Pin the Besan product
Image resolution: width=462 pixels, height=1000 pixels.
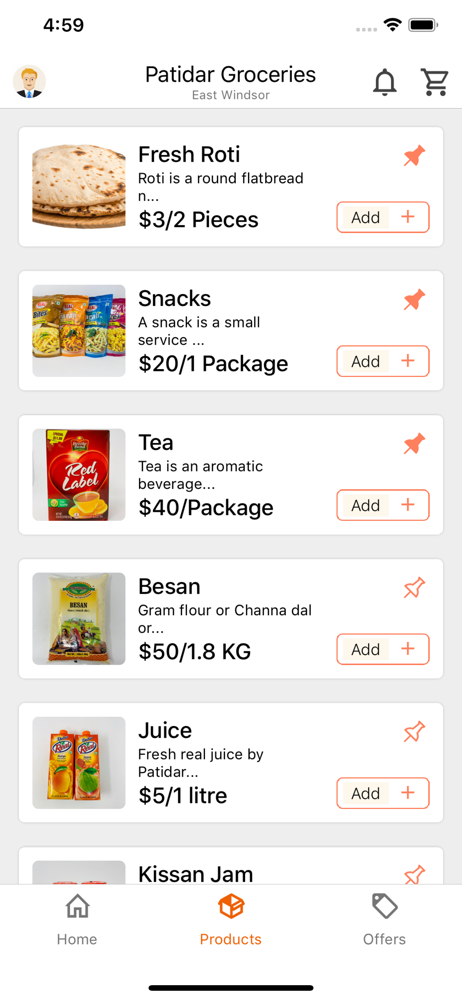coord(414,588)
